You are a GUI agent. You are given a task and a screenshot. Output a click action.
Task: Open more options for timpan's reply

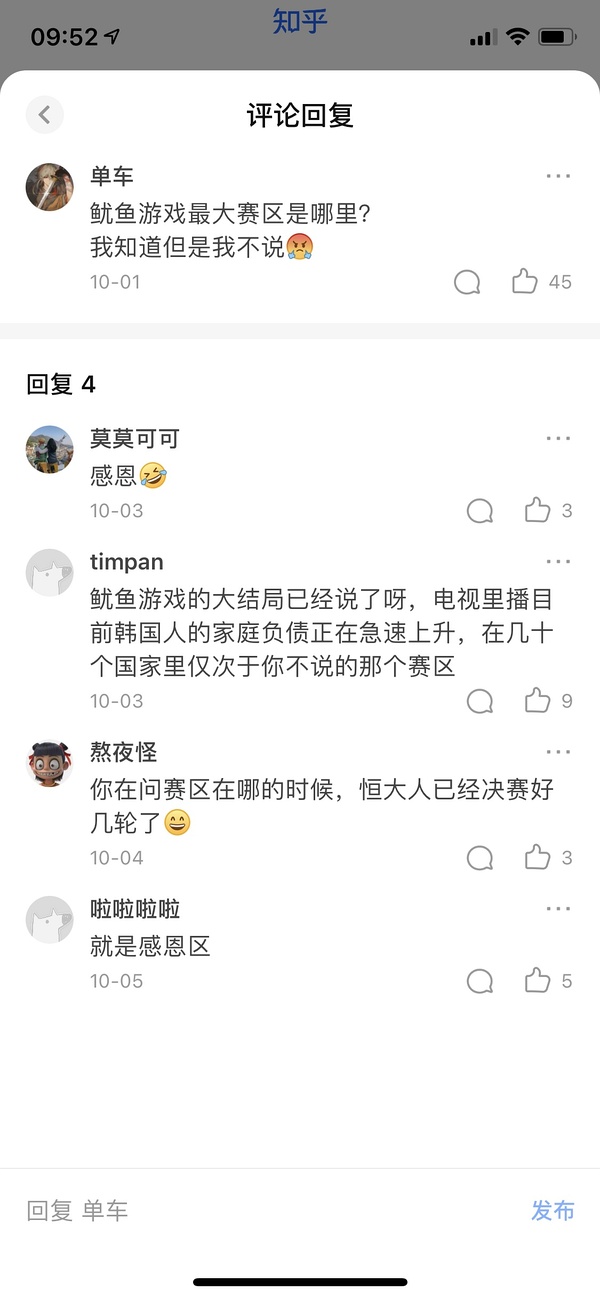point(558,562)
